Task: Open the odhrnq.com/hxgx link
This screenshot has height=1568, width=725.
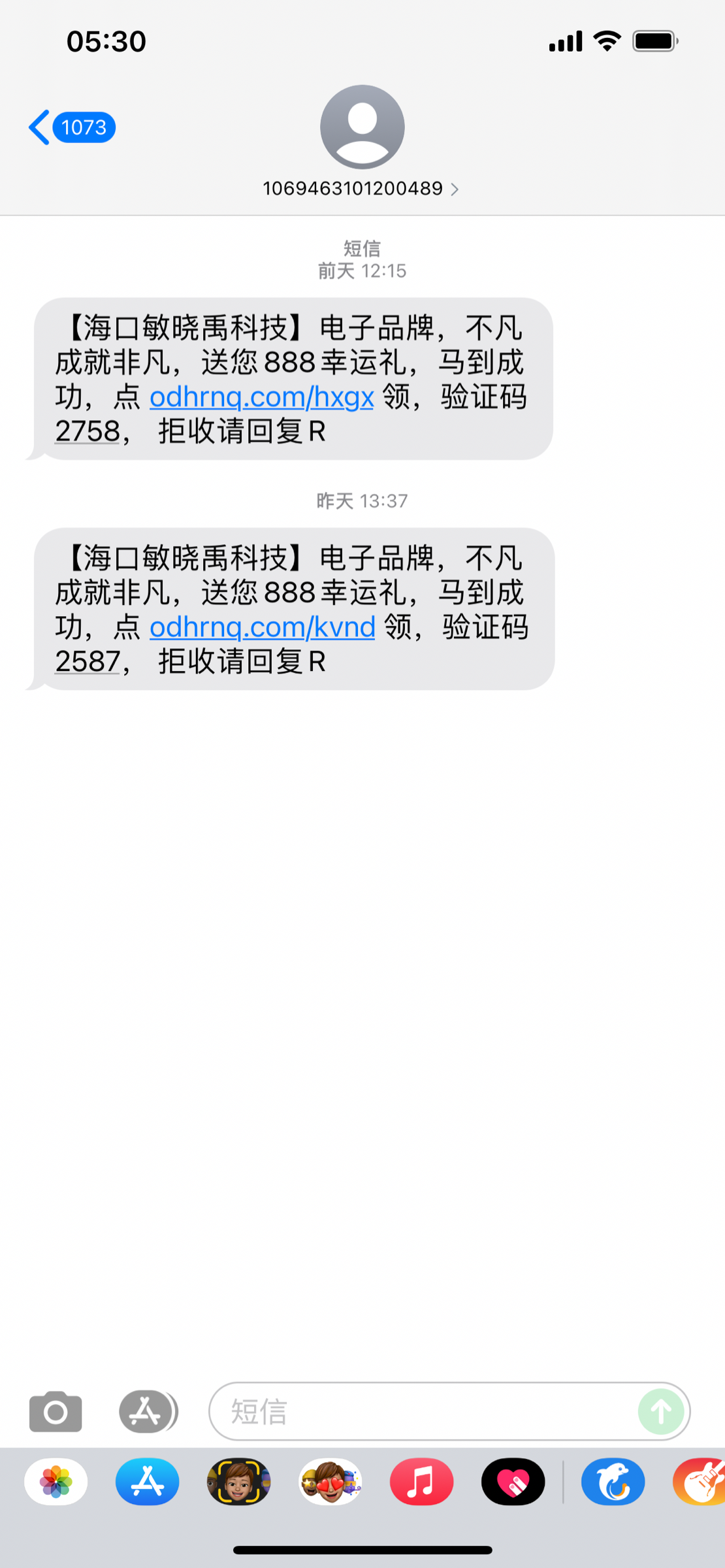Action: click(261, 397)
